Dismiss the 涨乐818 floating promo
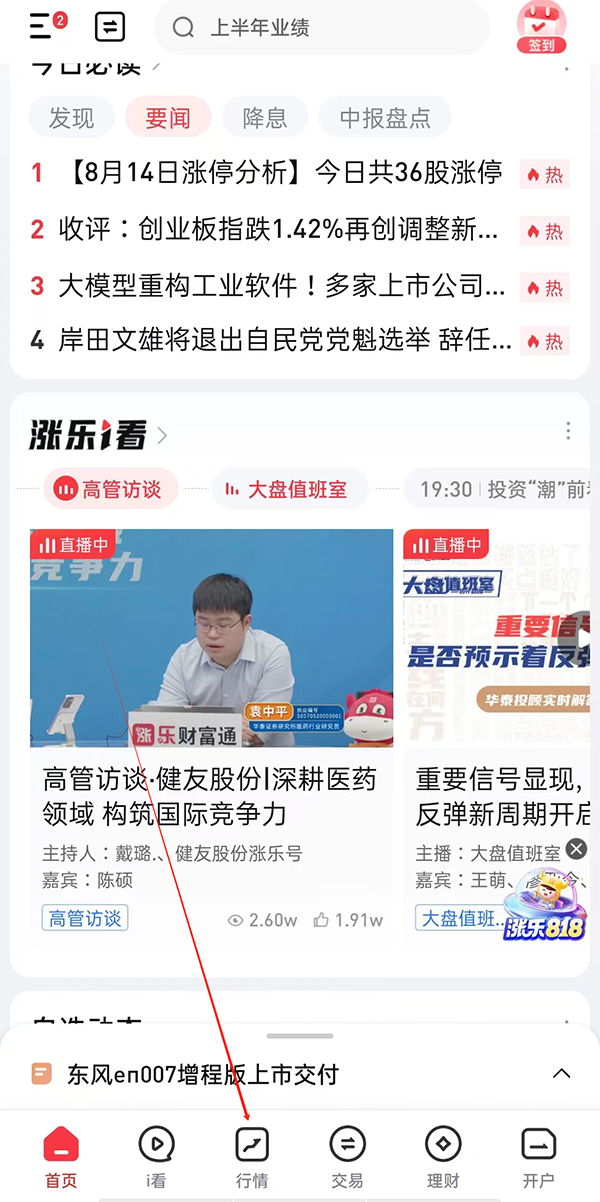The image size is (600, 1202). click(x=576, y=849)
